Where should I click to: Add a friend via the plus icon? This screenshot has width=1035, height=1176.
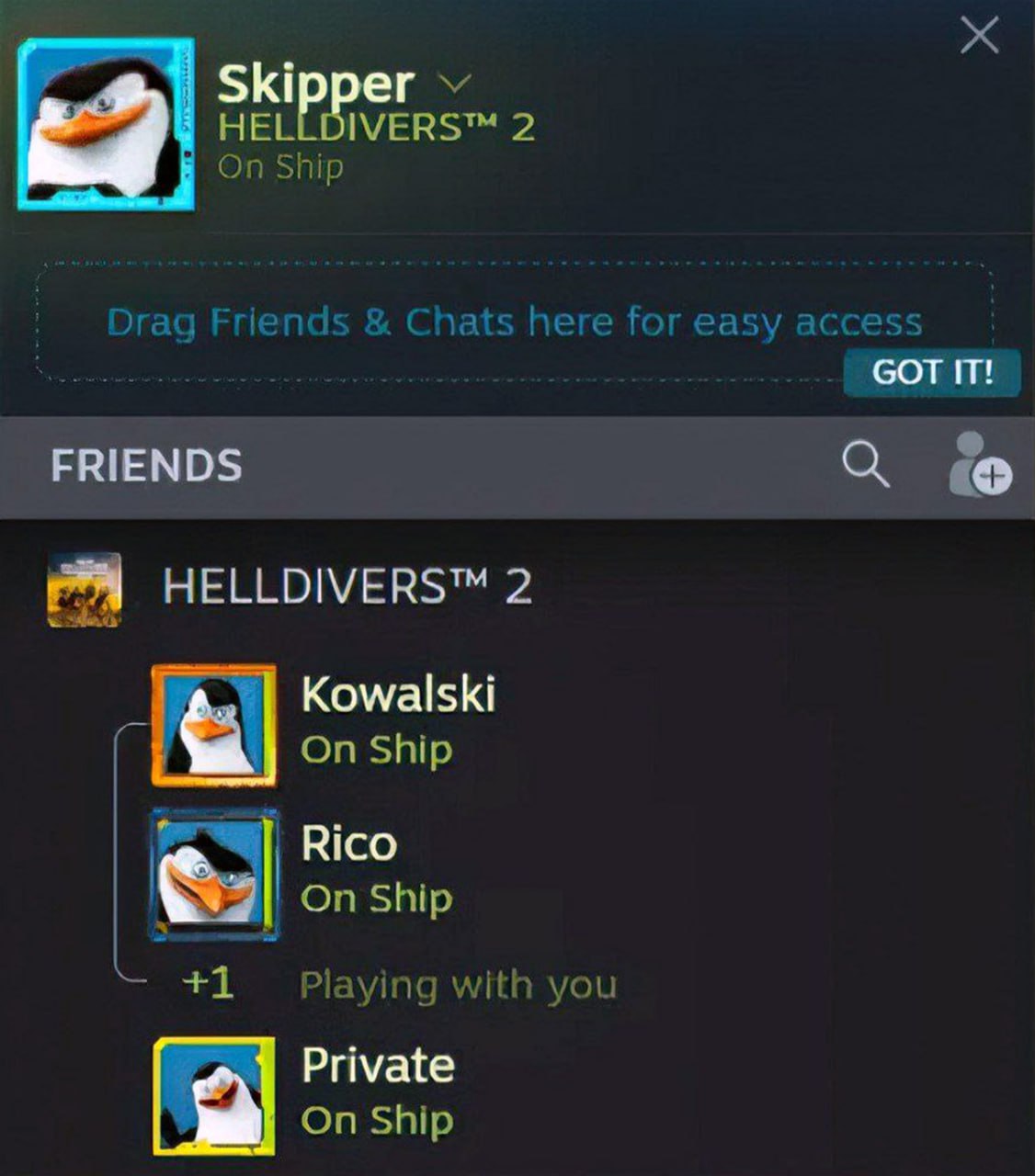click(x=979, y=465)
